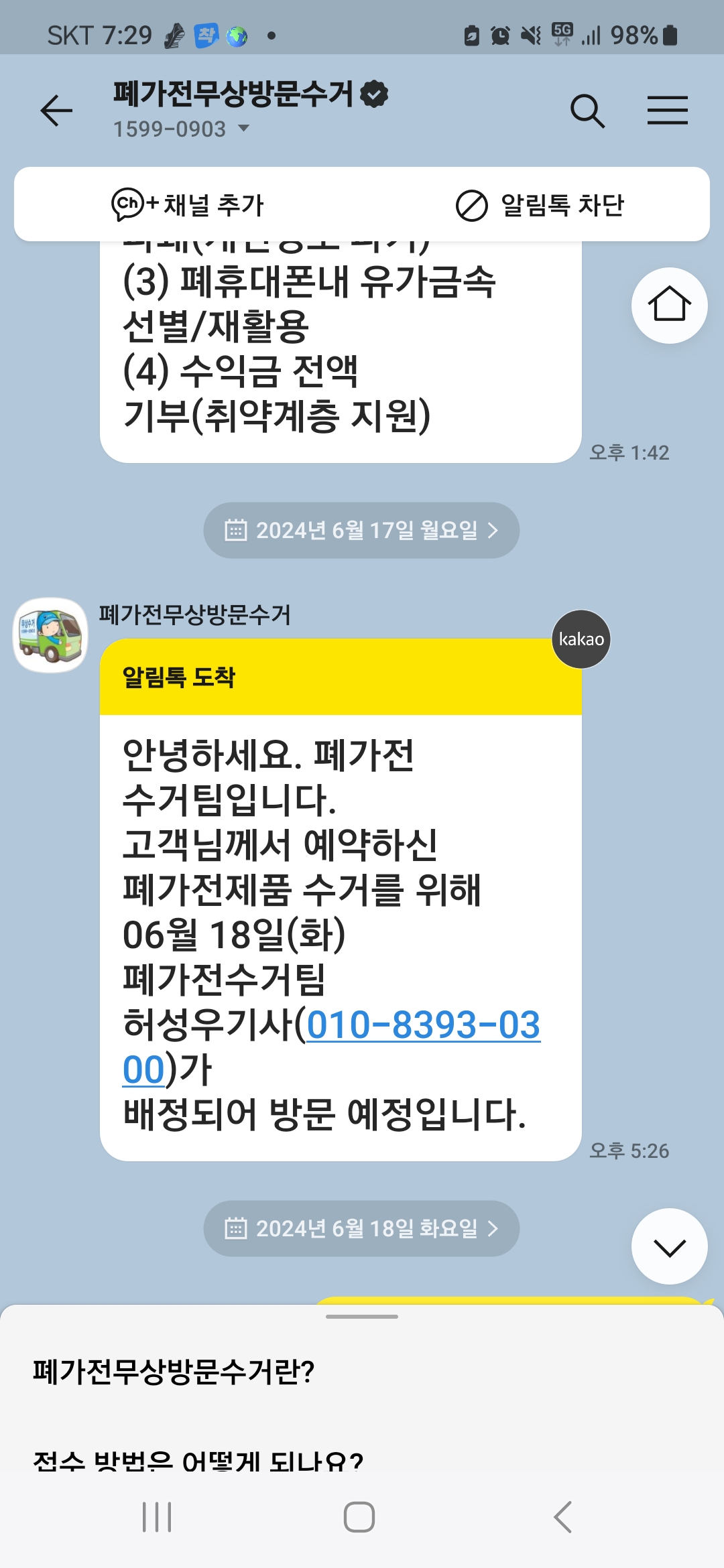The image size is (724, 1568).
Task: Search within this chat
Action: tap(587, 111)
